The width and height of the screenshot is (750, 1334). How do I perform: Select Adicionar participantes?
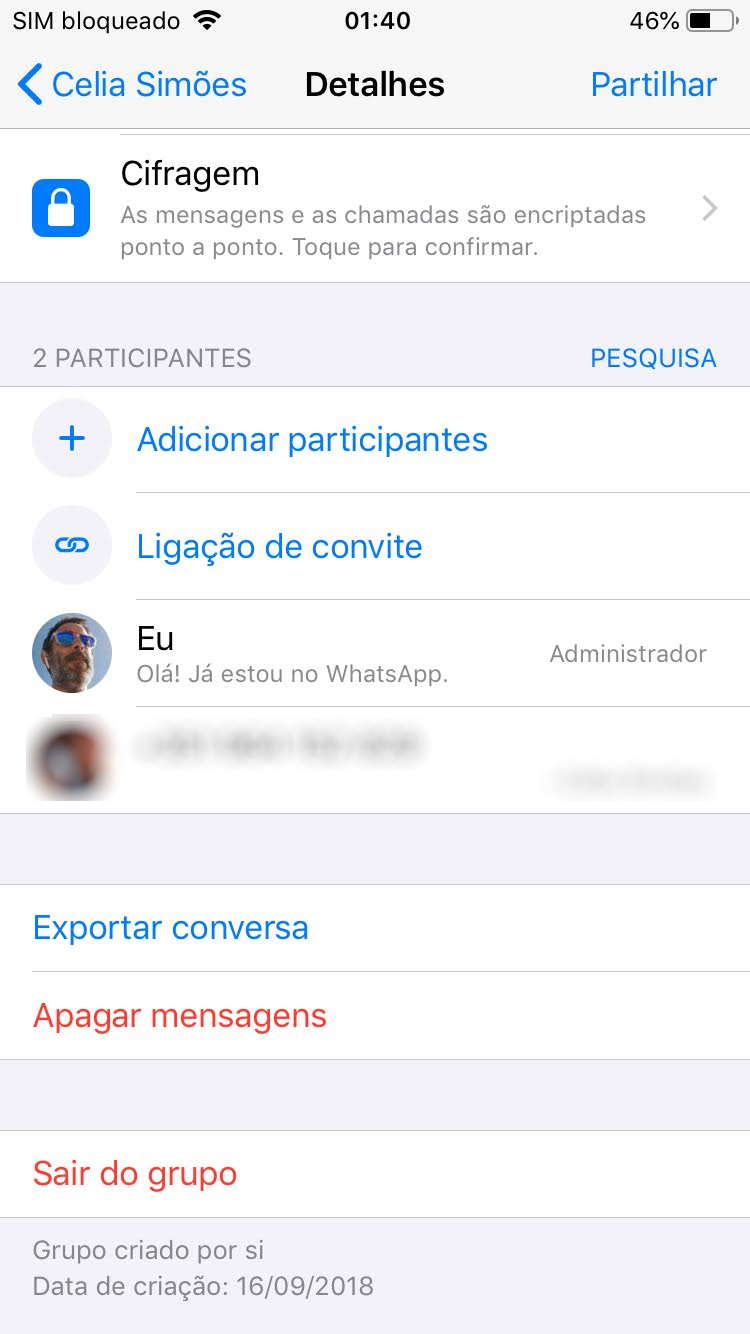tap(375, 440)
